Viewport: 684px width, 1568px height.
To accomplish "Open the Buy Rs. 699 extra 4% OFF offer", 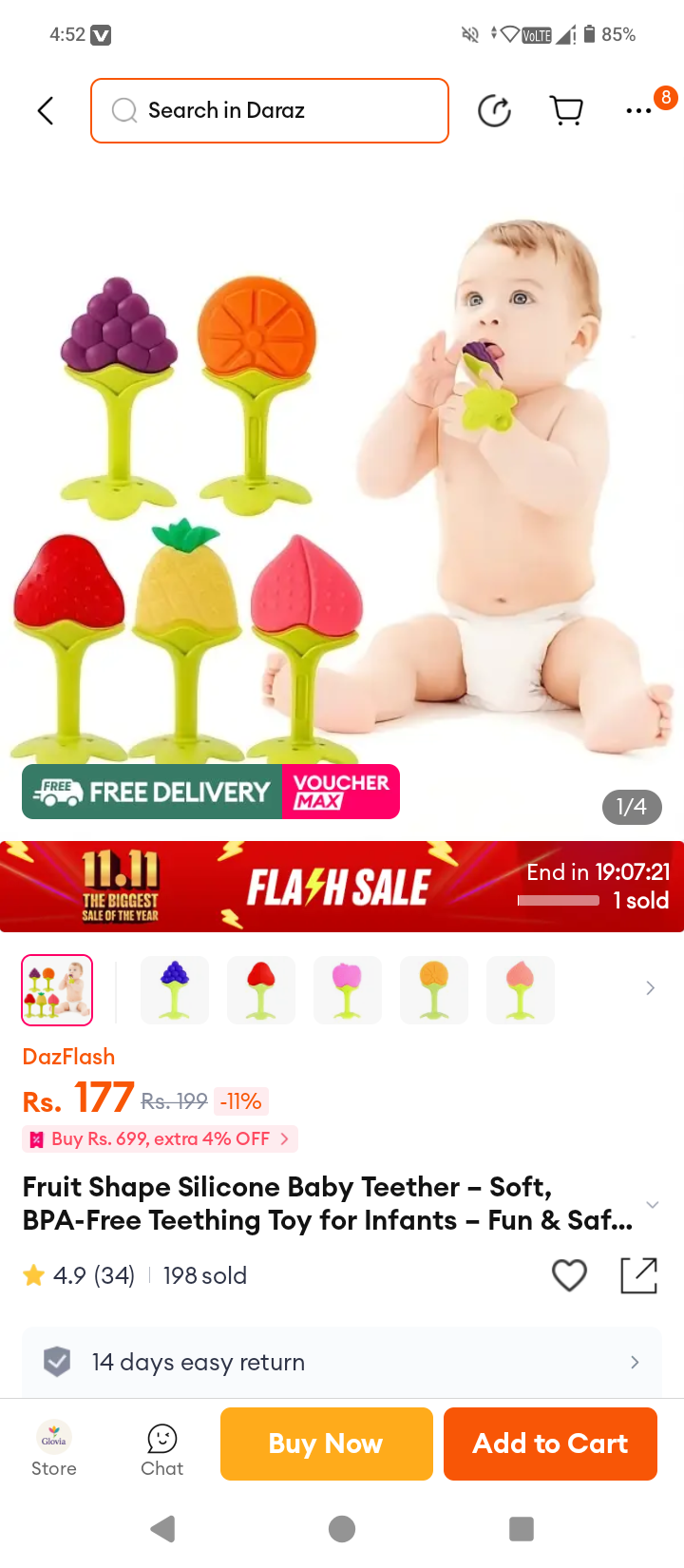I will (160, 1138).
